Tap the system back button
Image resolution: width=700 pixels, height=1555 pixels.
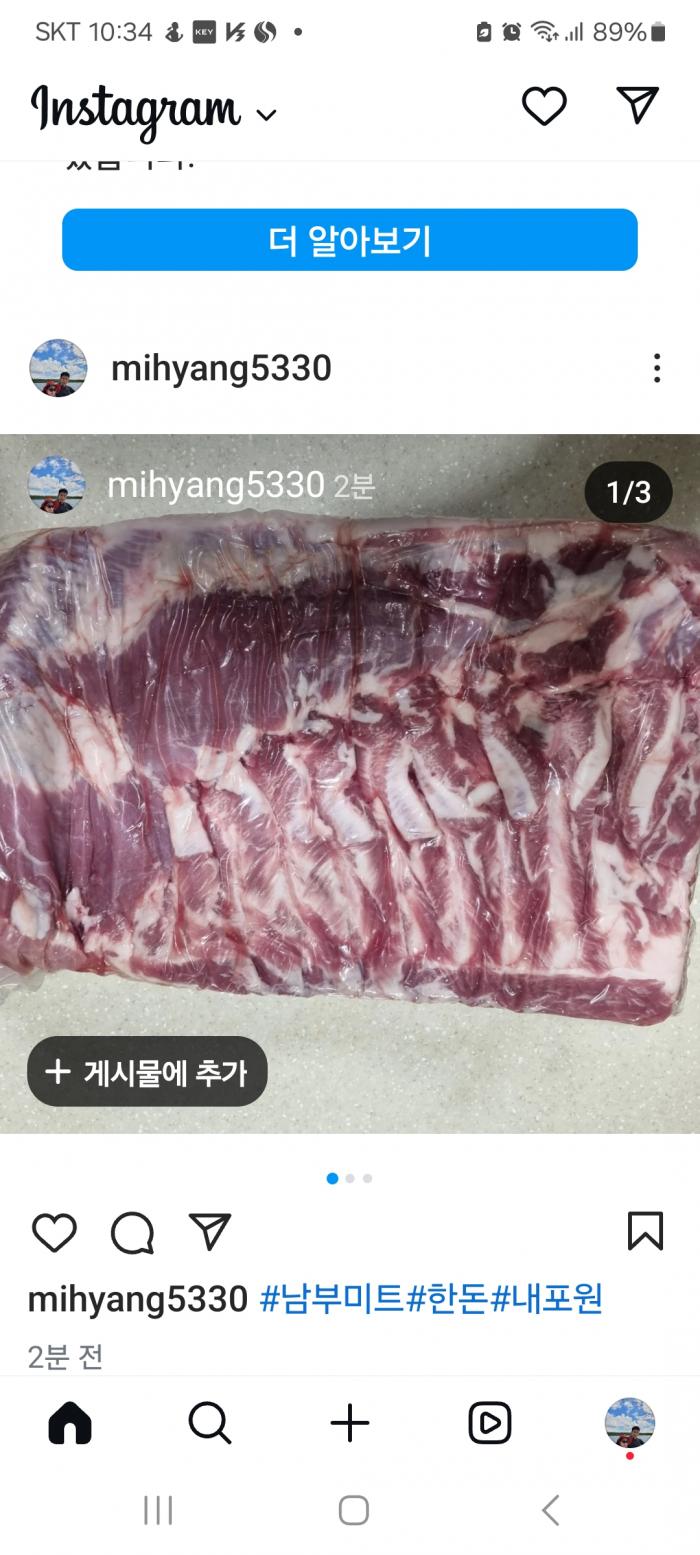pos(550,1510)
